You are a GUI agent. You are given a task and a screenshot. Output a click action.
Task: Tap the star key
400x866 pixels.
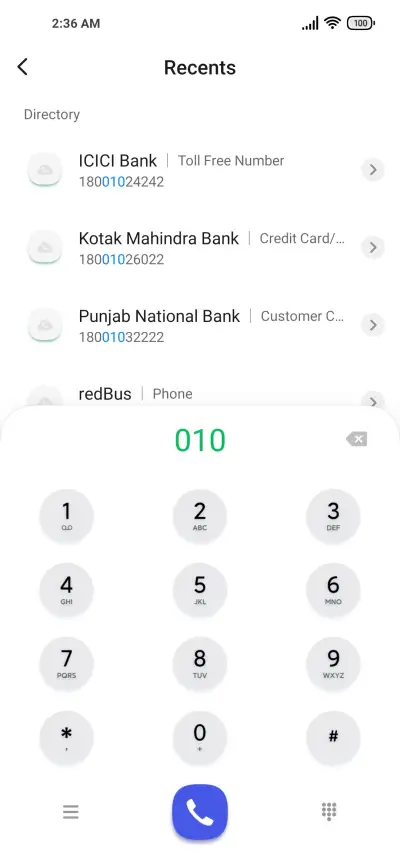click(x=67, y=738)
